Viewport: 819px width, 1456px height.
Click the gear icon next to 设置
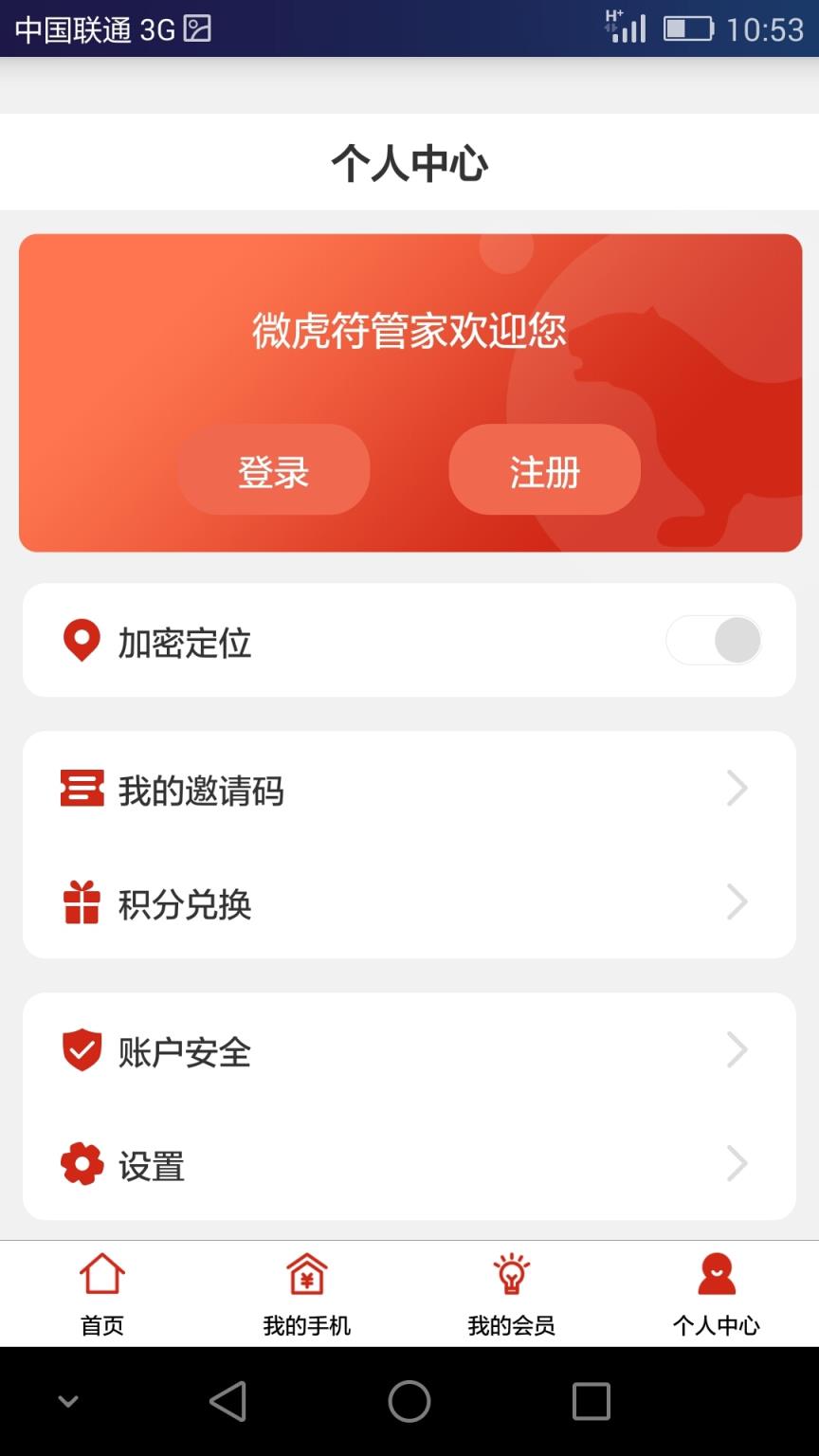tap(82, 1163)
